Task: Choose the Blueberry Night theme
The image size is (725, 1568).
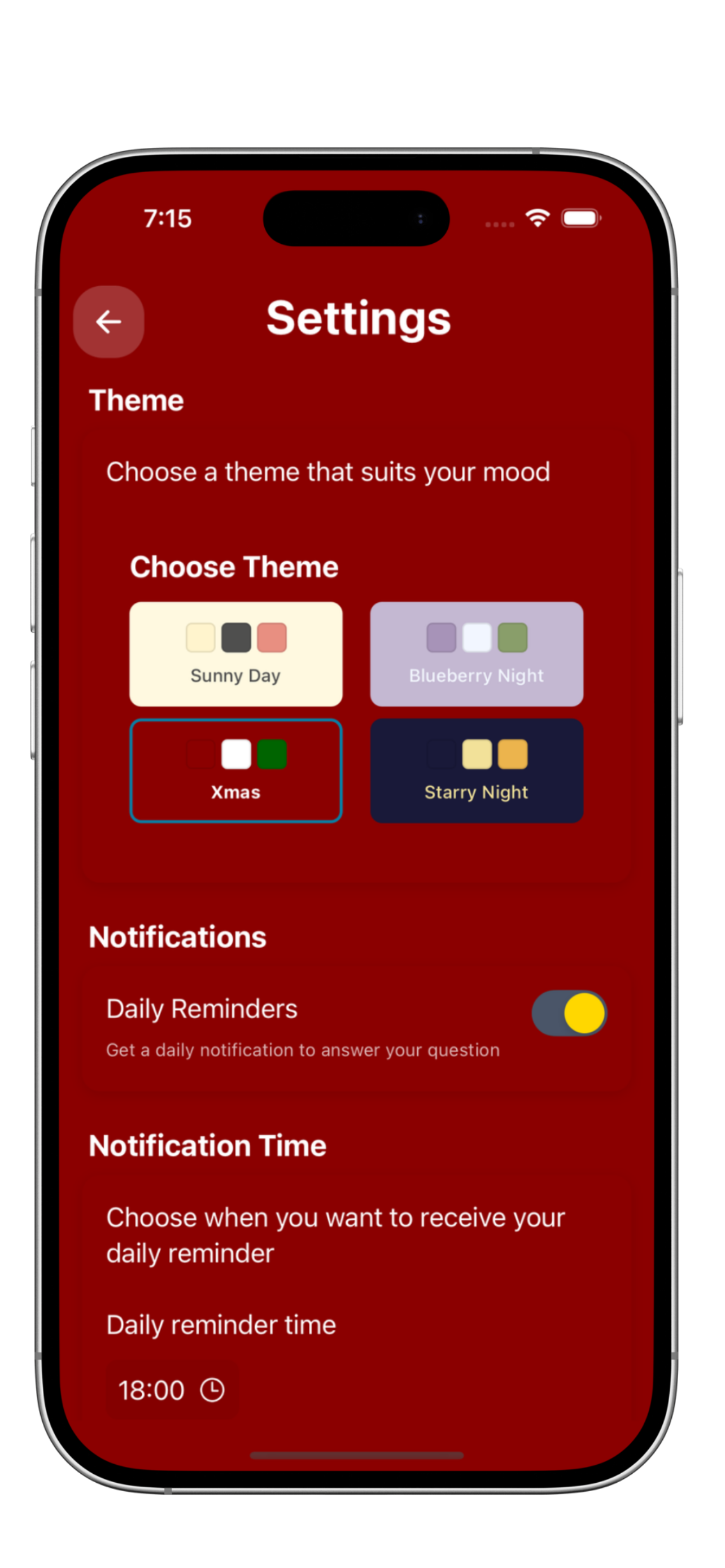Action: pyautogui.click(x=476, y=654)
